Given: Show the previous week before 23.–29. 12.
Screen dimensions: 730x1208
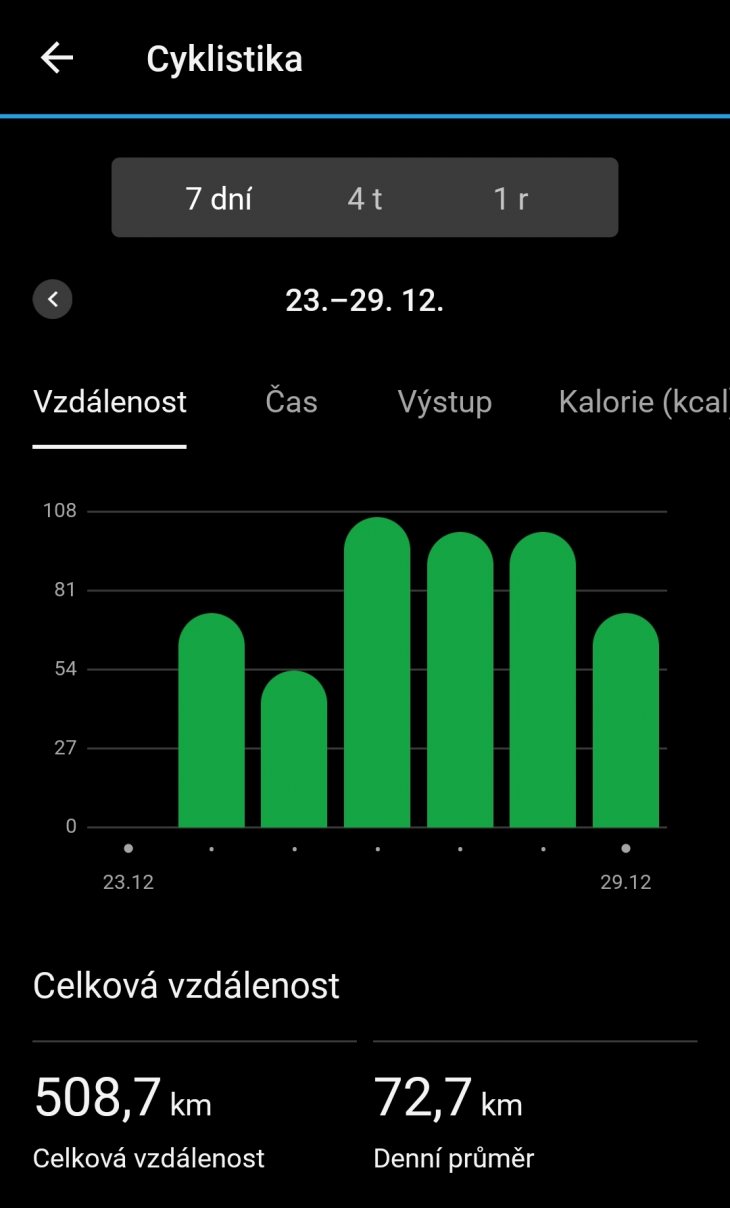Looking at the screenshot, I should click(53, 299).
